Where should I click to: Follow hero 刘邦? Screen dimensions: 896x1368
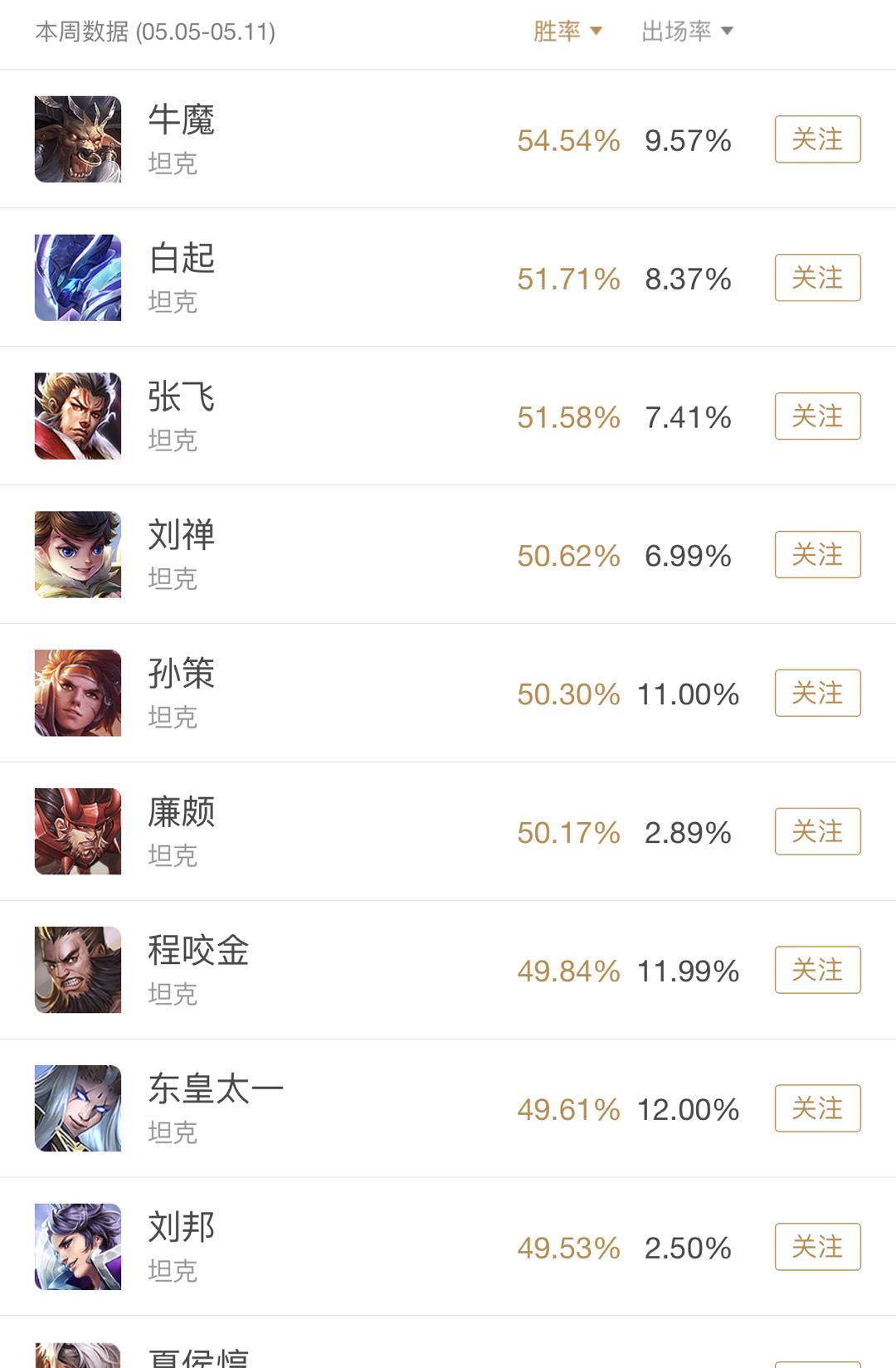click(817, 1248)
